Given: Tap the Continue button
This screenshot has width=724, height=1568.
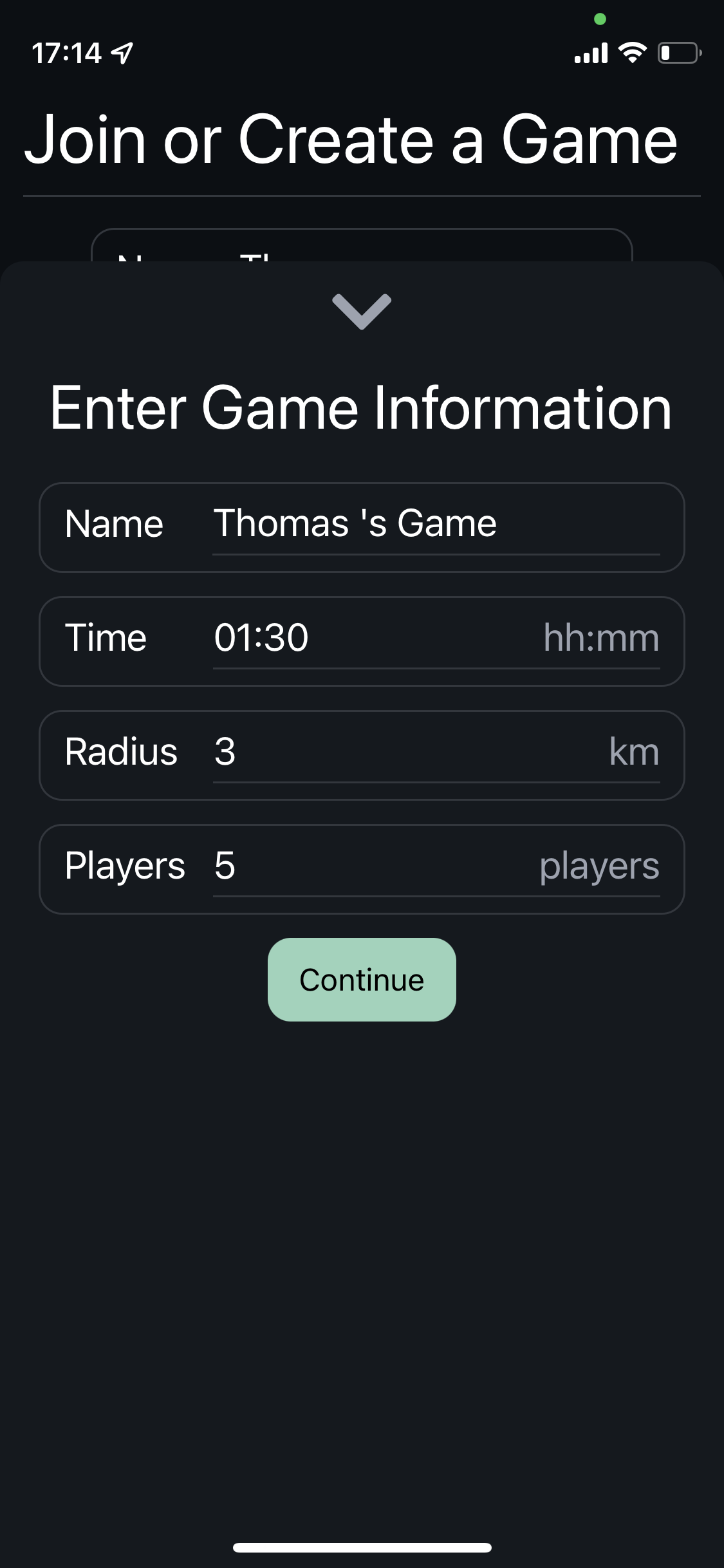Looking at the screenshot, I should (362, 980).
